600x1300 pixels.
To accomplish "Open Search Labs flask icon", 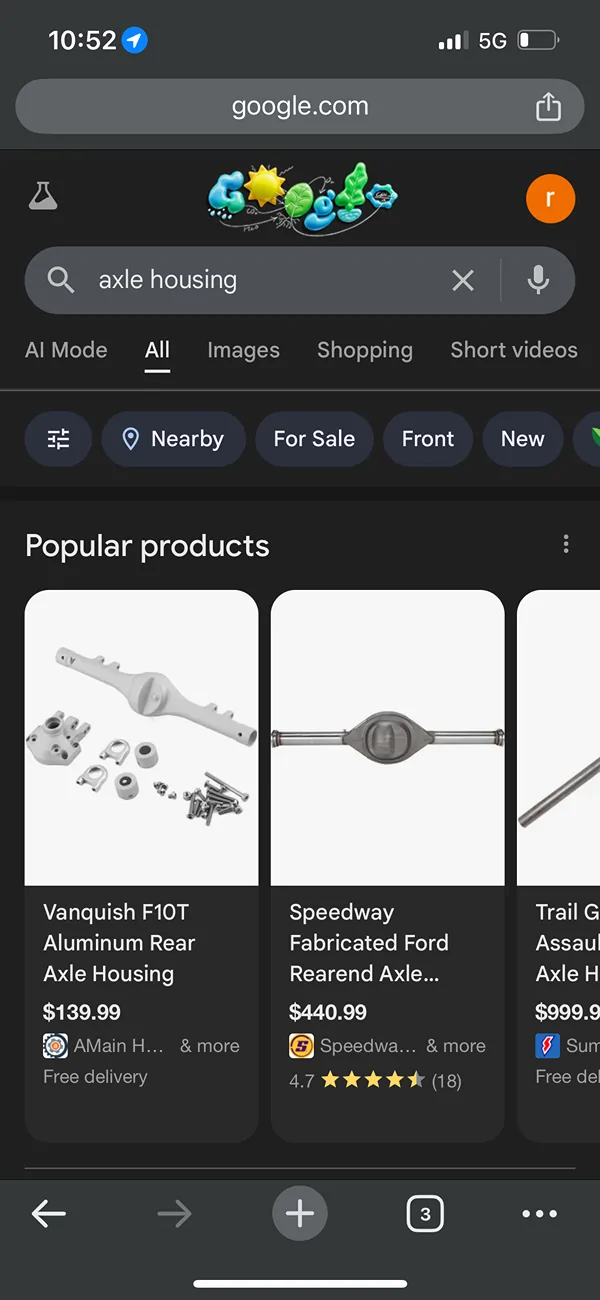I will point(43,196).
